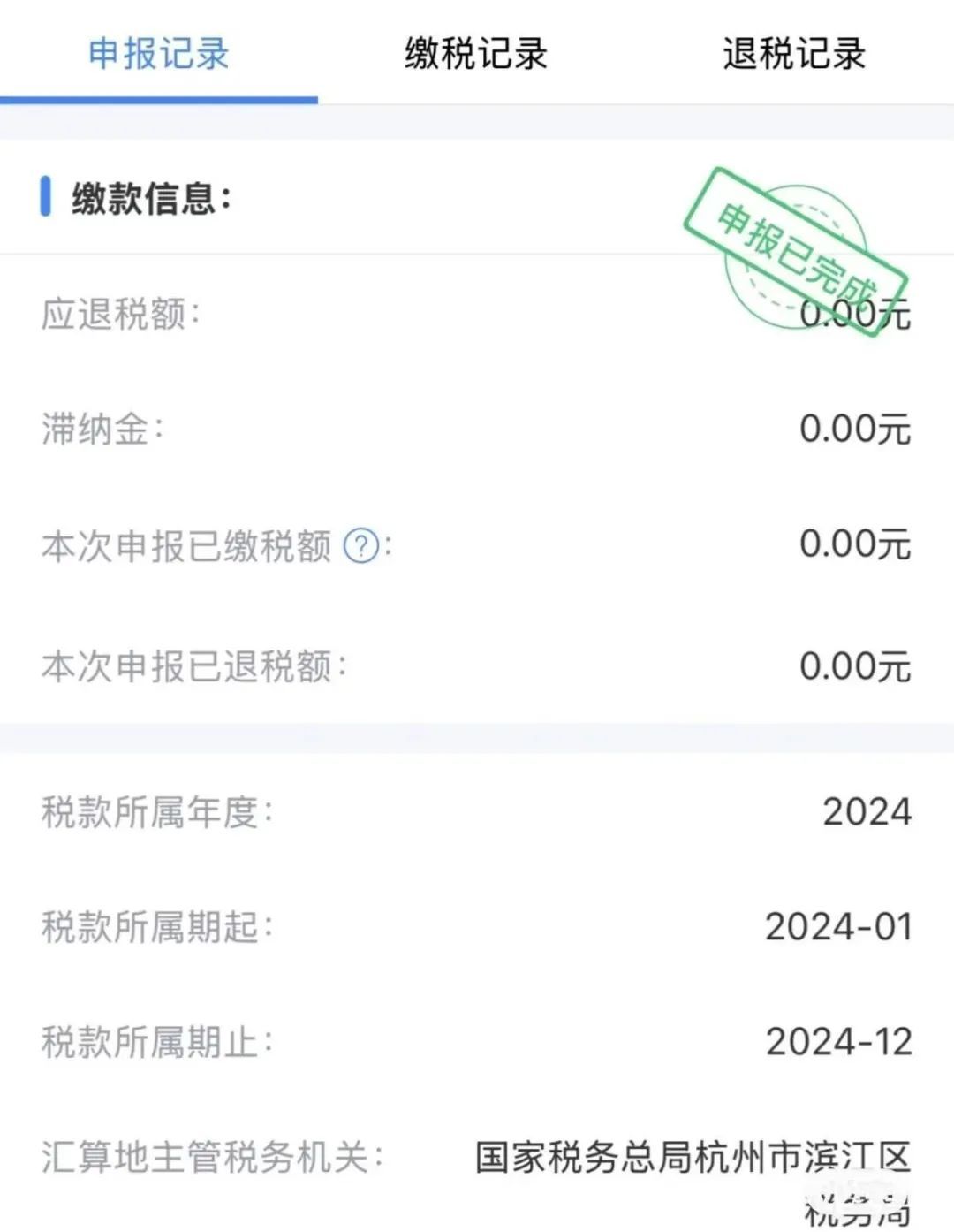Image resolution: width=954 pixels, height=1232 pixels.
Task: Click the 应退税额 label
Action: pyautogui.click(x=120, y=314)
